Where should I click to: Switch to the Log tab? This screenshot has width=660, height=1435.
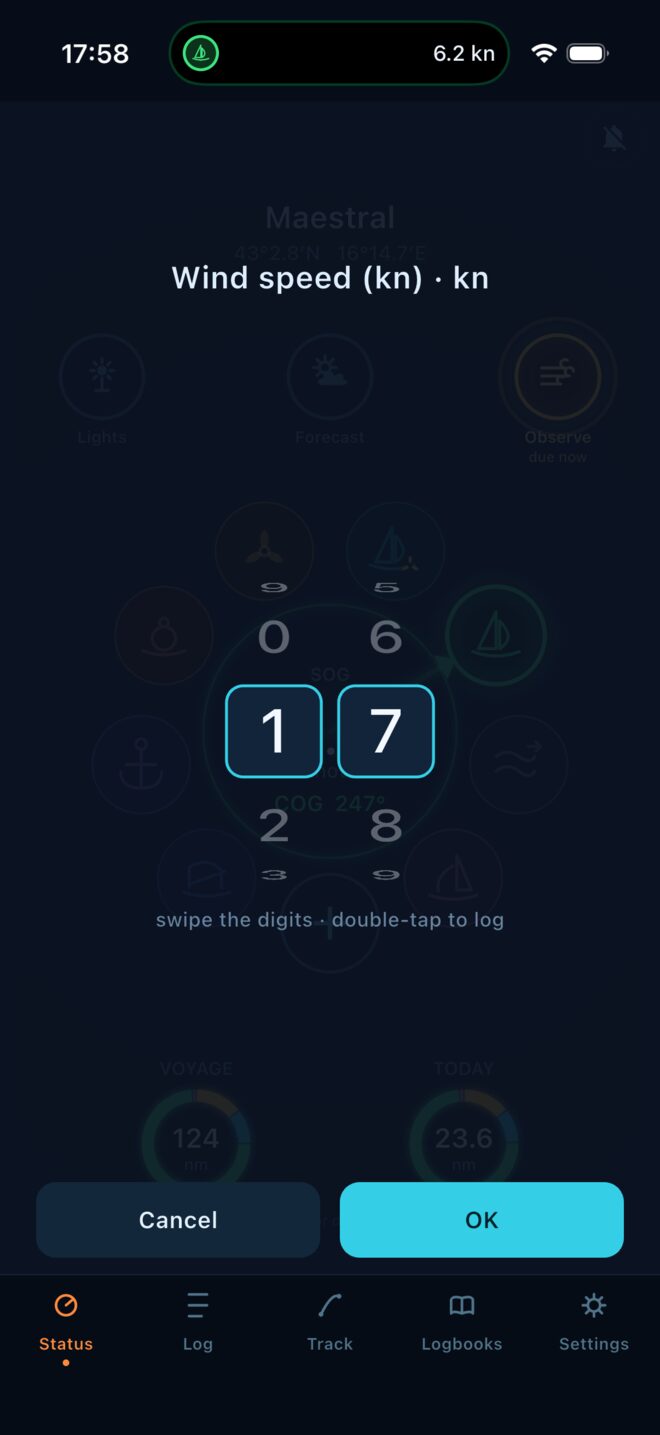pos(198,1322)
